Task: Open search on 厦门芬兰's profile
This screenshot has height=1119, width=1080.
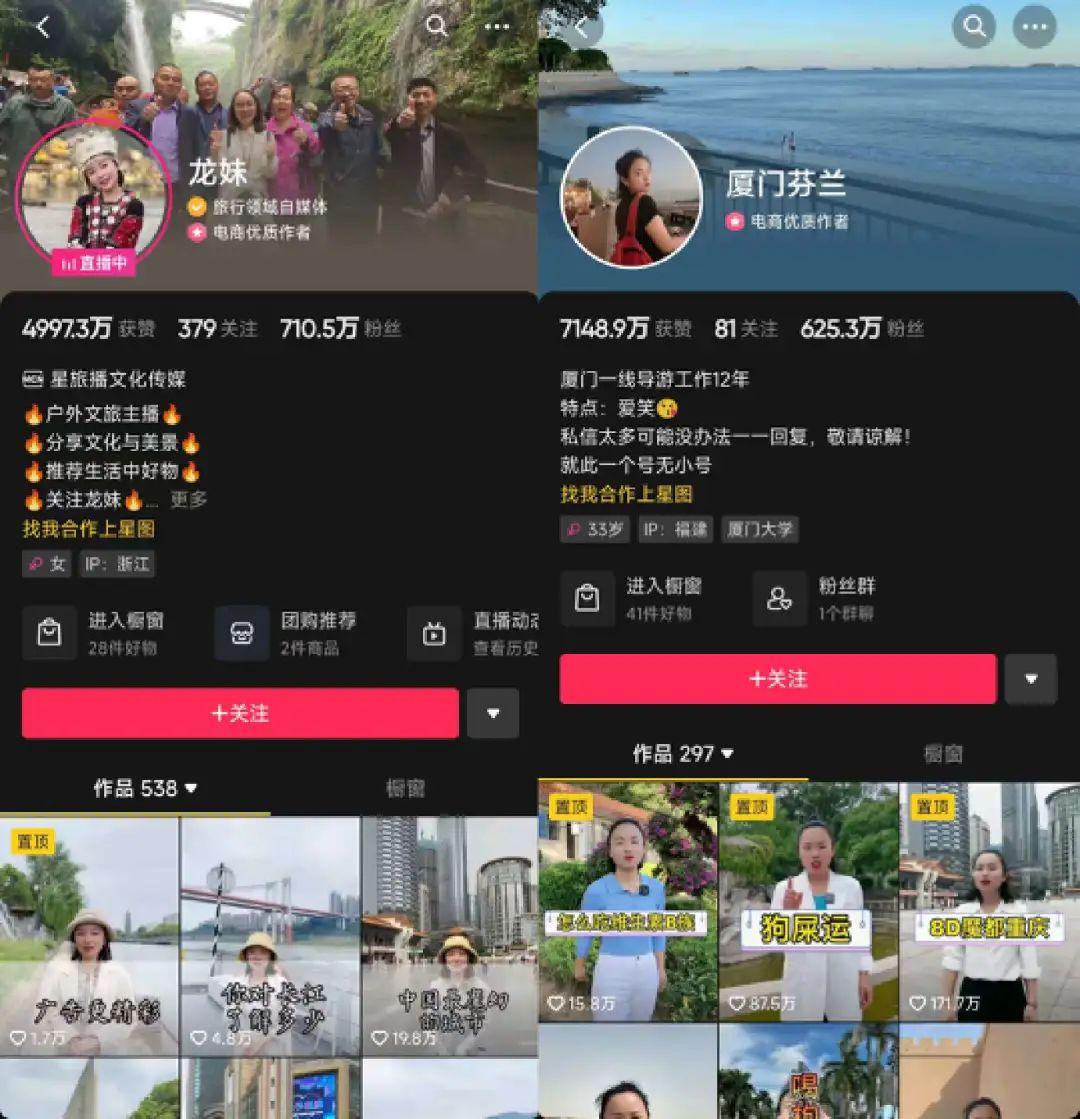Action: click(974, 27)
